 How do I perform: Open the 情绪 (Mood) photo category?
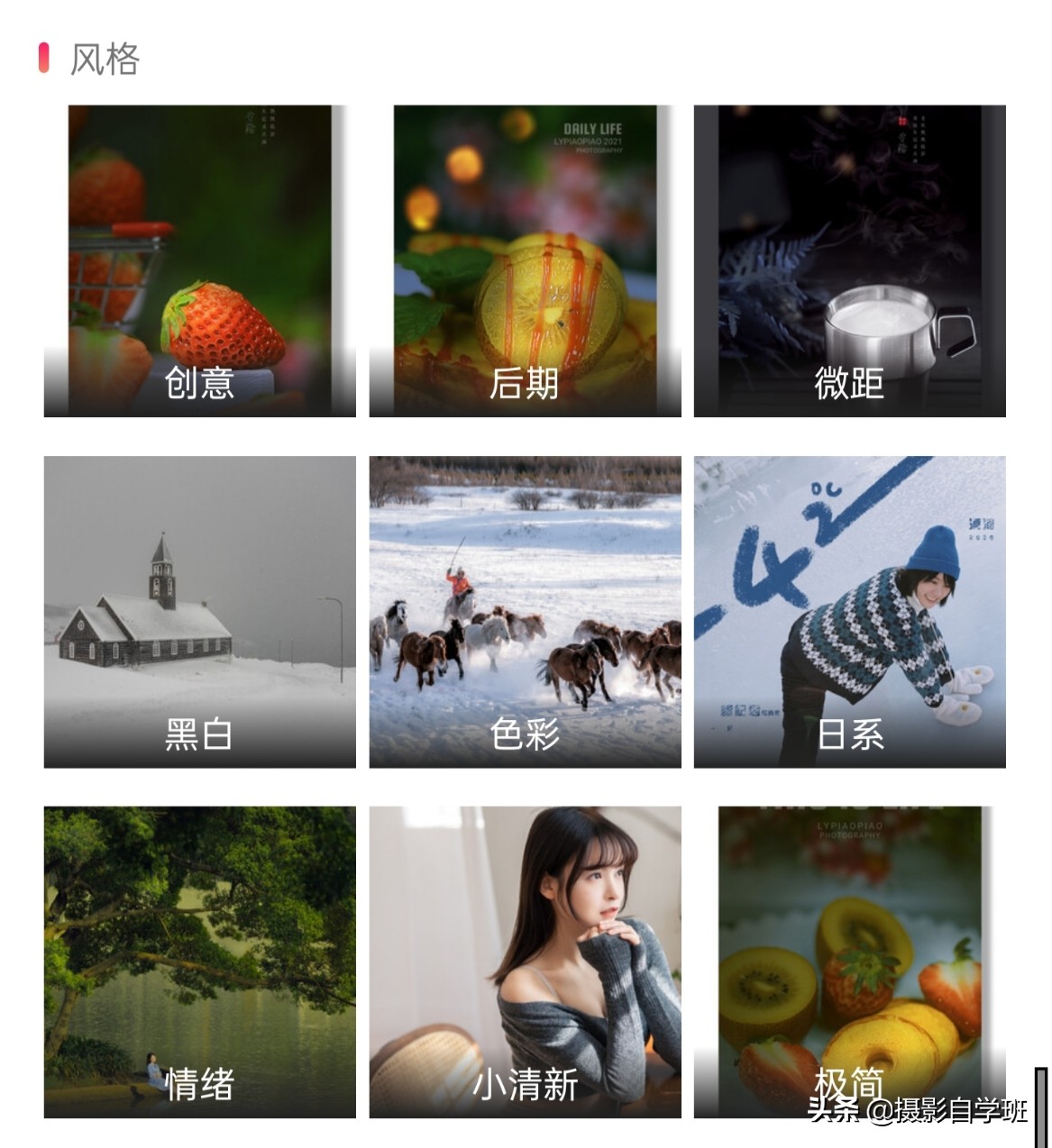pos(198,955)
